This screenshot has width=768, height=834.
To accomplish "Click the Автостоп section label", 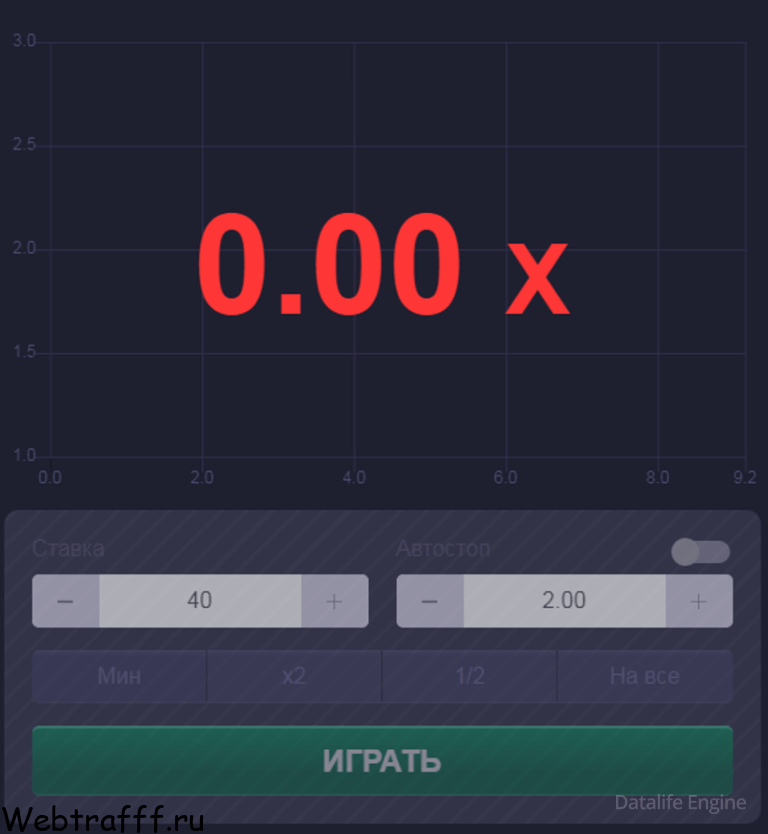I will 443,548.
